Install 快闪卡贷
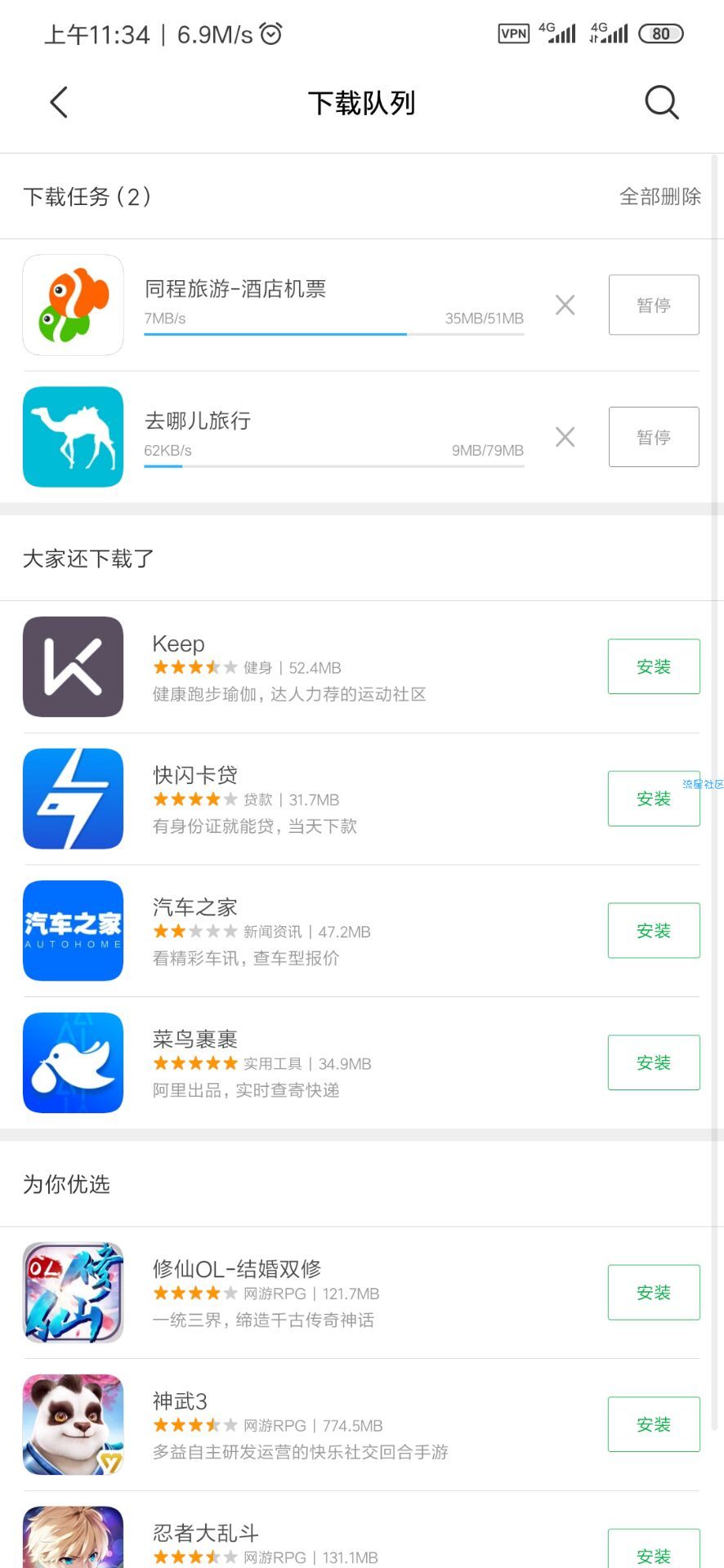The height and width of the screenshot is (1568, 724). pyautogui.click(x=653, y=799)
